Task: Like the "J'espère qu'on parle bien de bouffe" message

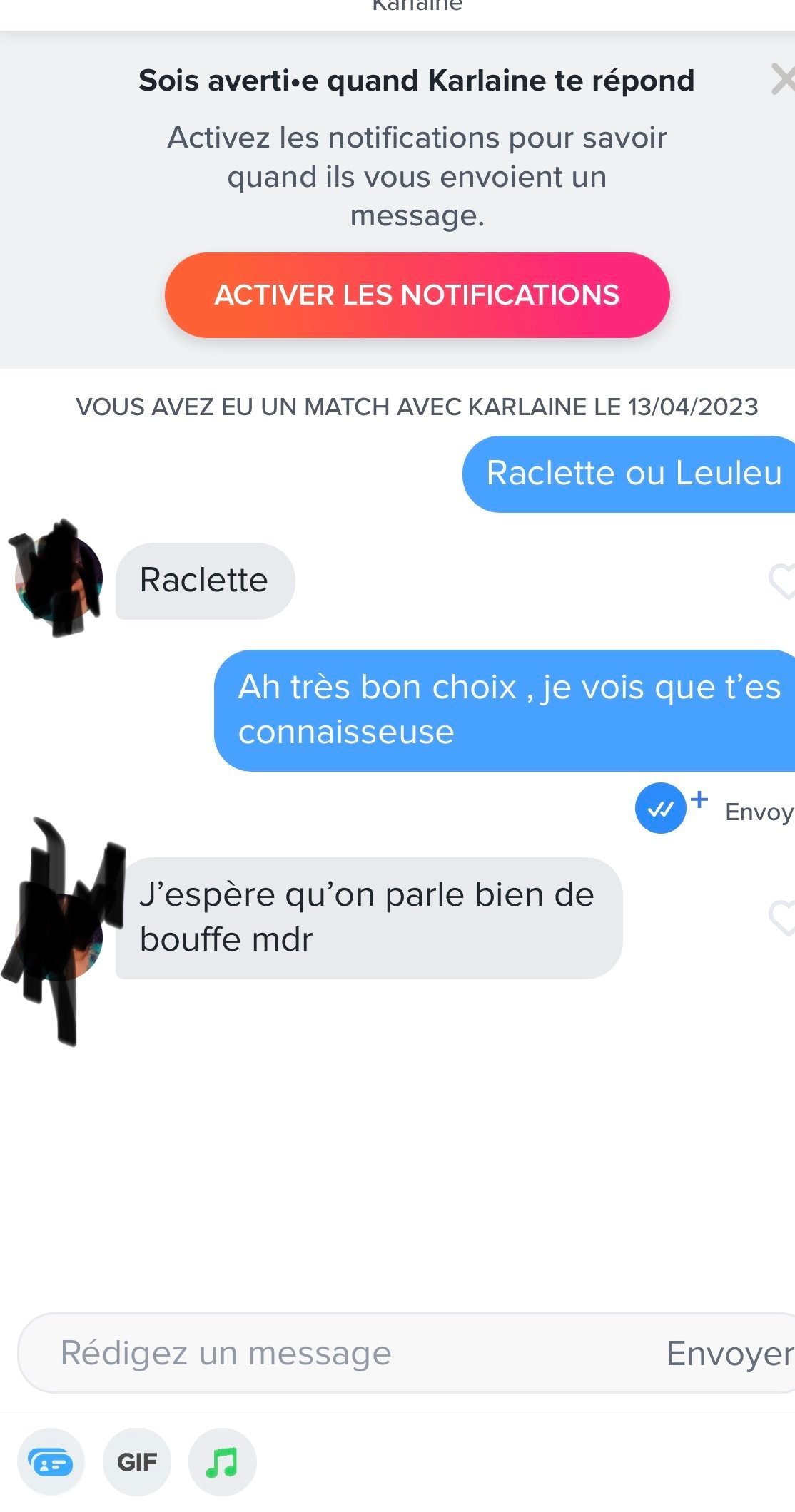Action: (782, 917)
